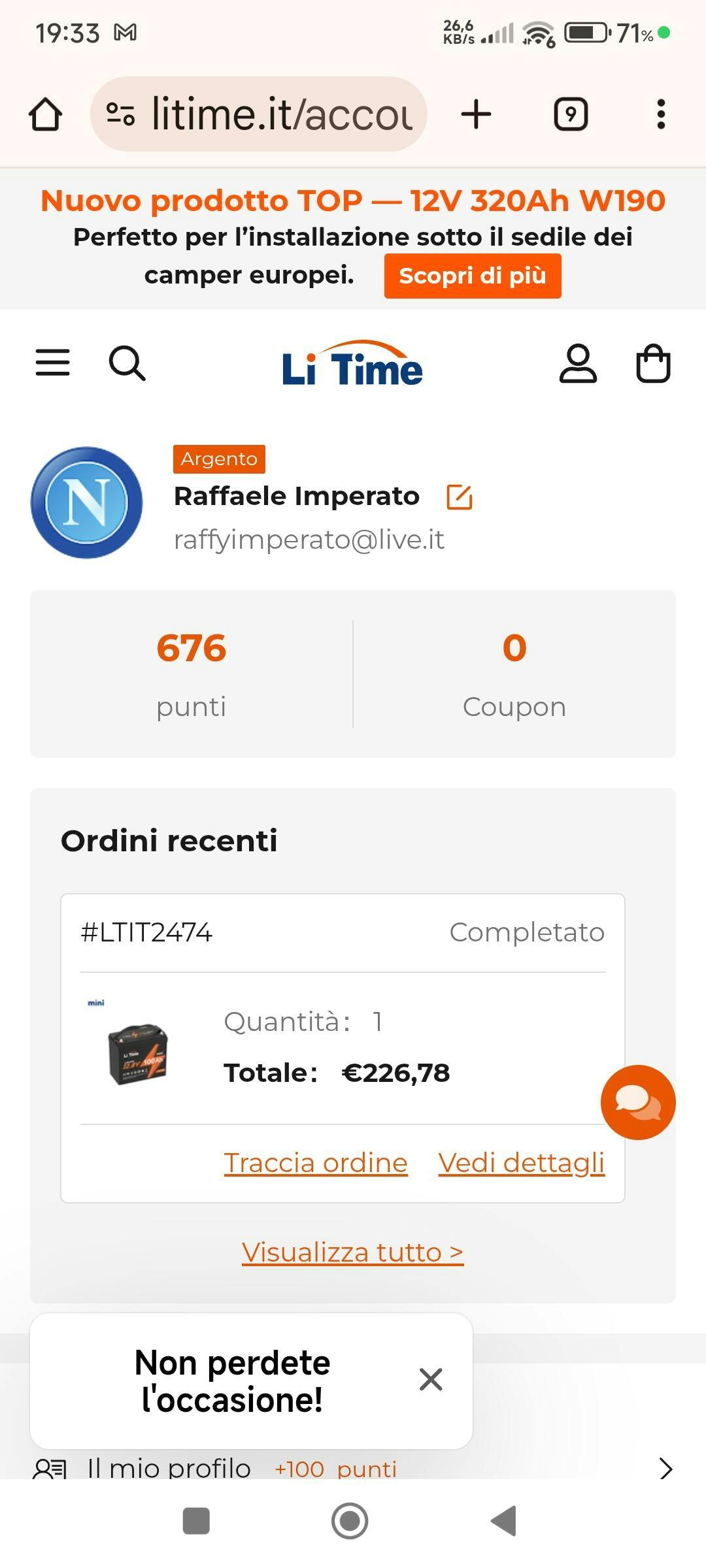706x1568 pixels.
Task: Open the account profile icon
Action: 578,364
